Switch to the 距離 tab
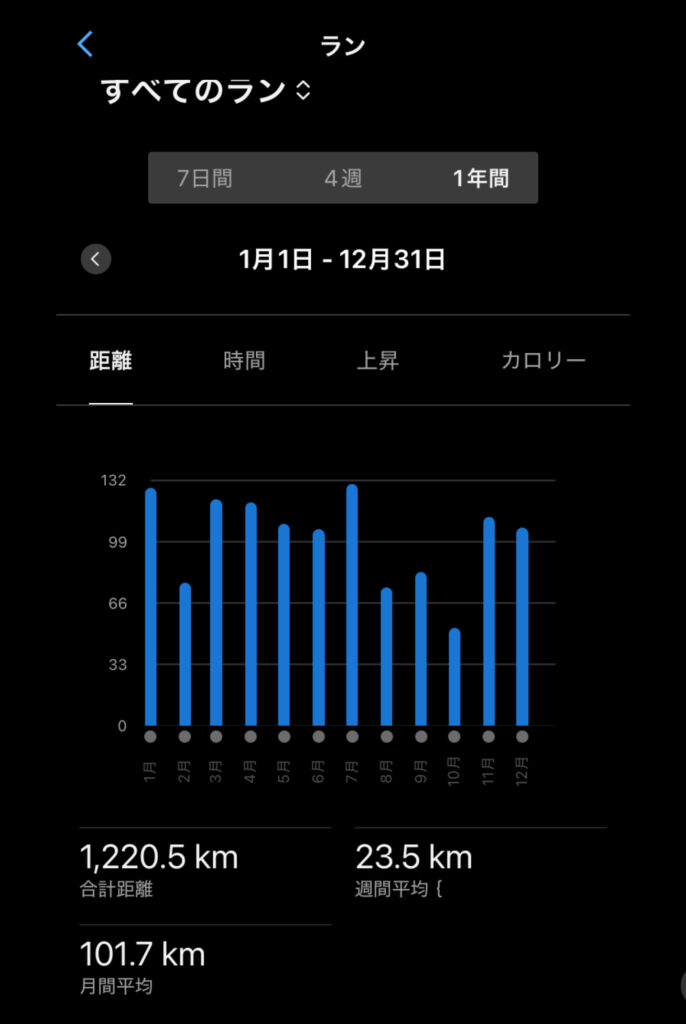 coord(111,361)
